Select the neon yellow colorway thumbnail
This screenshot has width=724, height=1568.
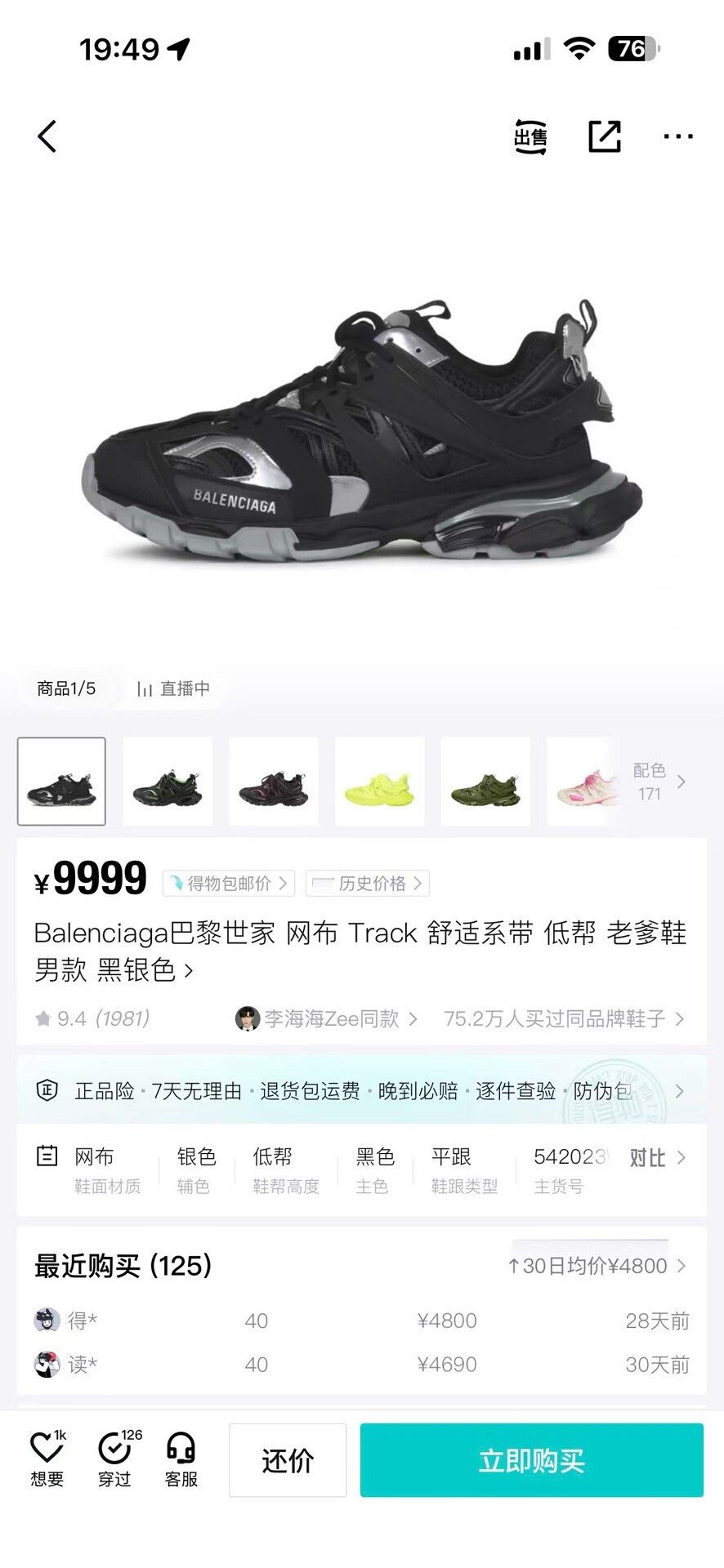(380, 782)
